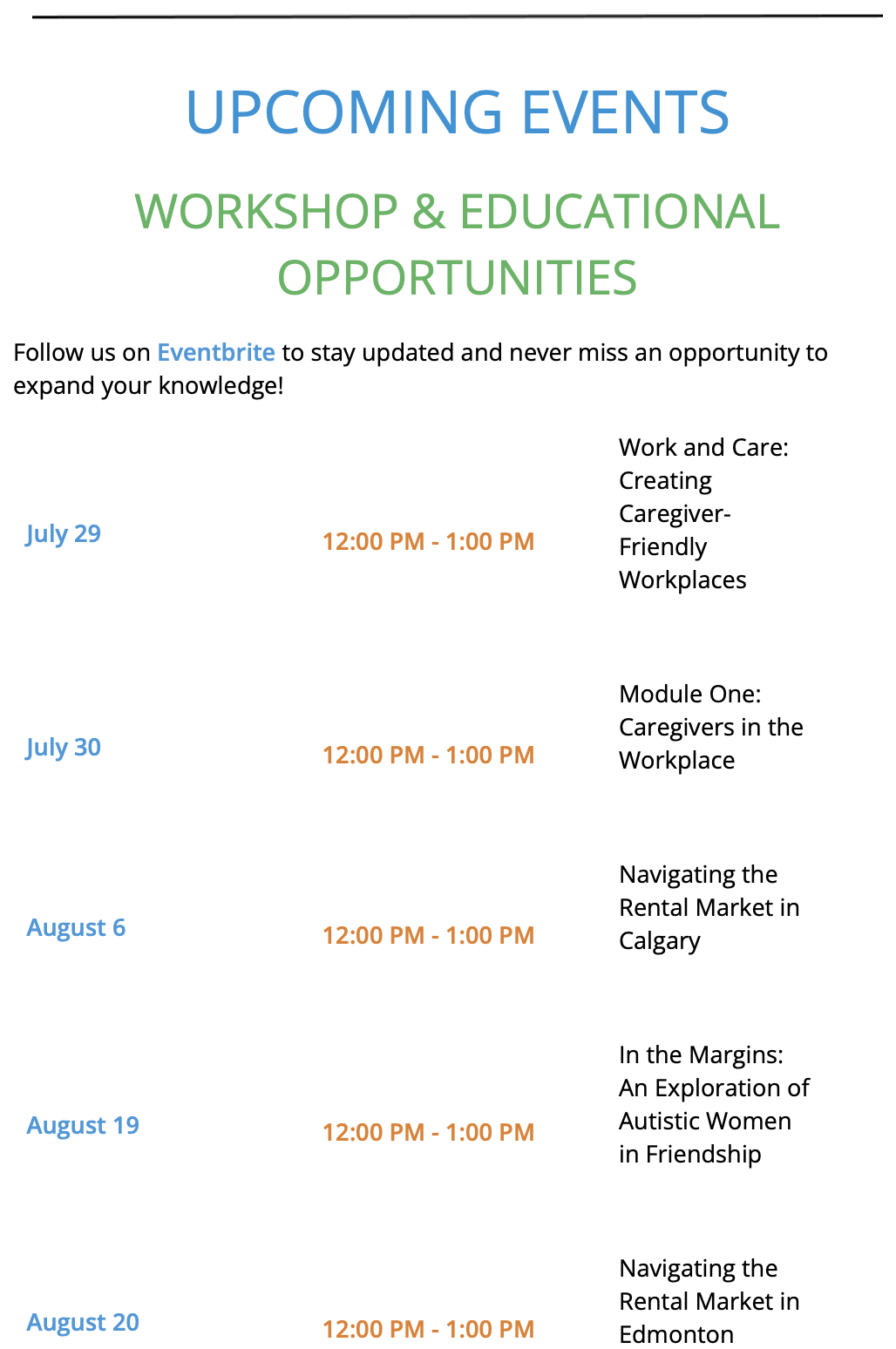Open the July 30 event link
The height and width of the screenshot is (1349, 896).
click(64, 747)
